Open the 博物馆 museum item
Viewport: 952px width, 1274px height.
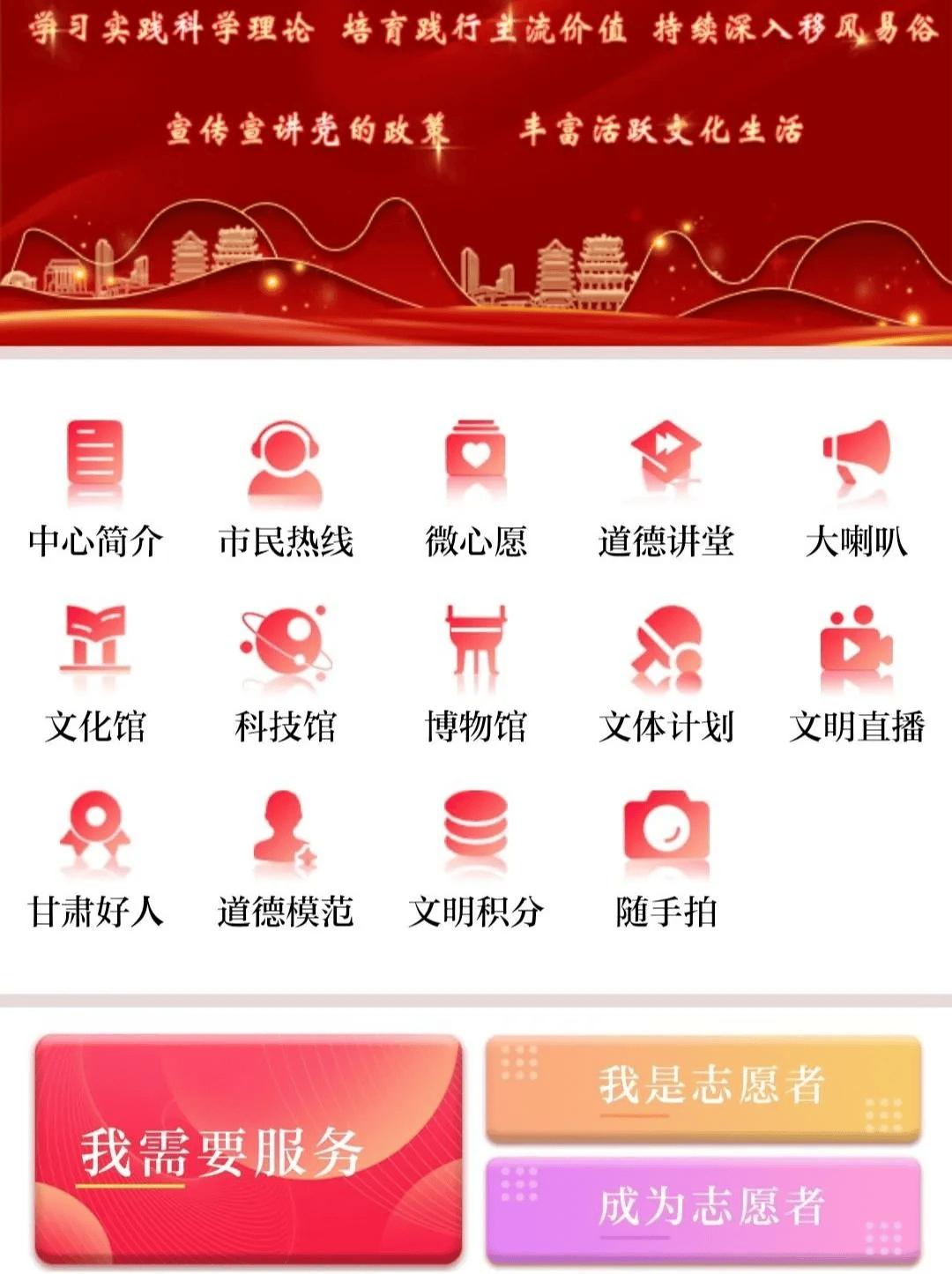coord(476,673)
